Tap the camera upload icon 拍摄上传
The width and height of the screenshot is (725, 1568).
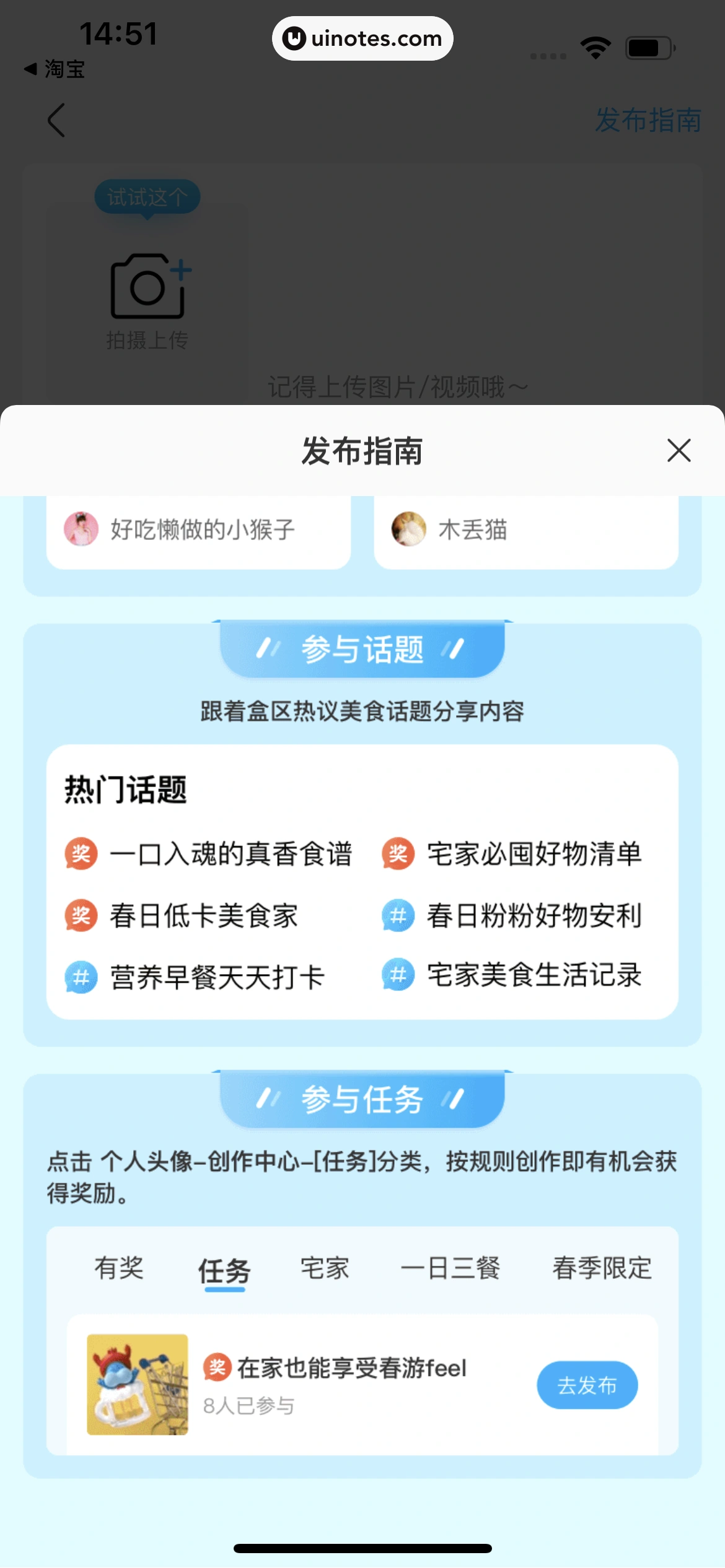pos(146,287)
